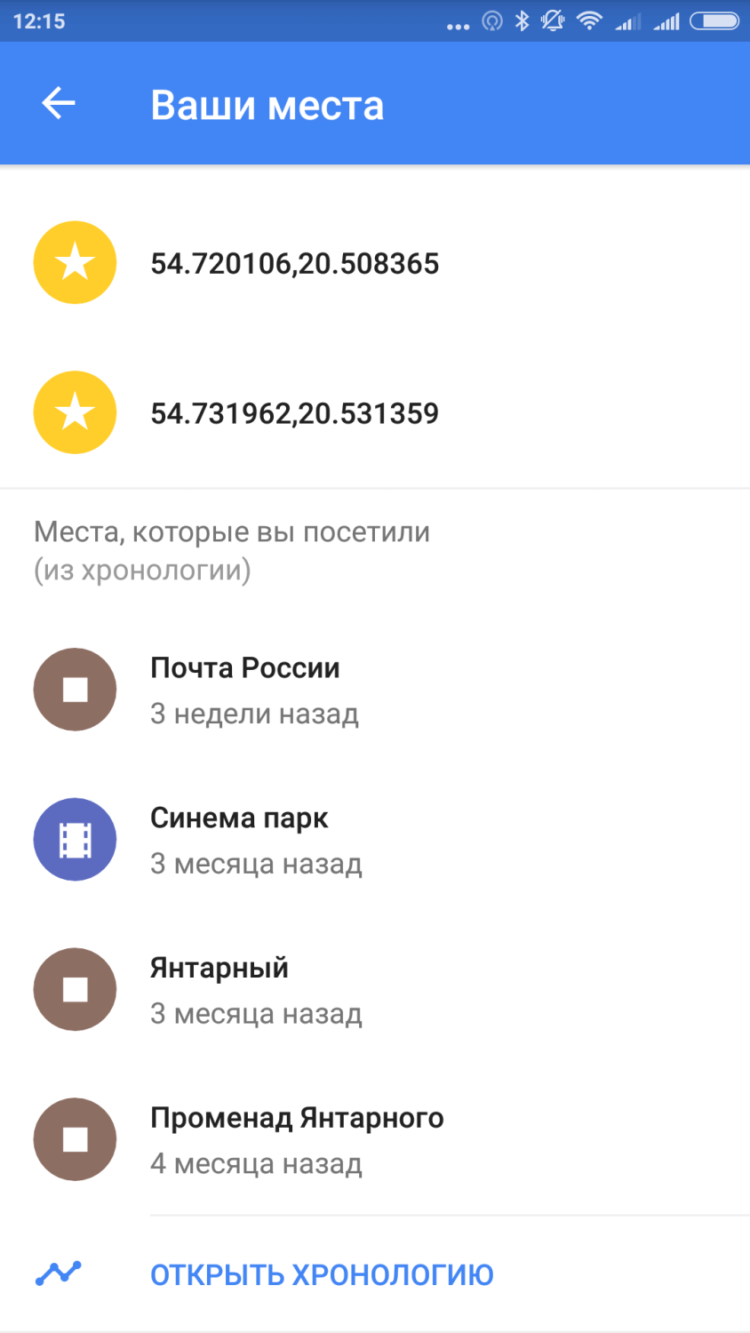Tap the blue cinema icon beside Синема парк
This screenshot has width=750, height=1333.
point(75,839)
